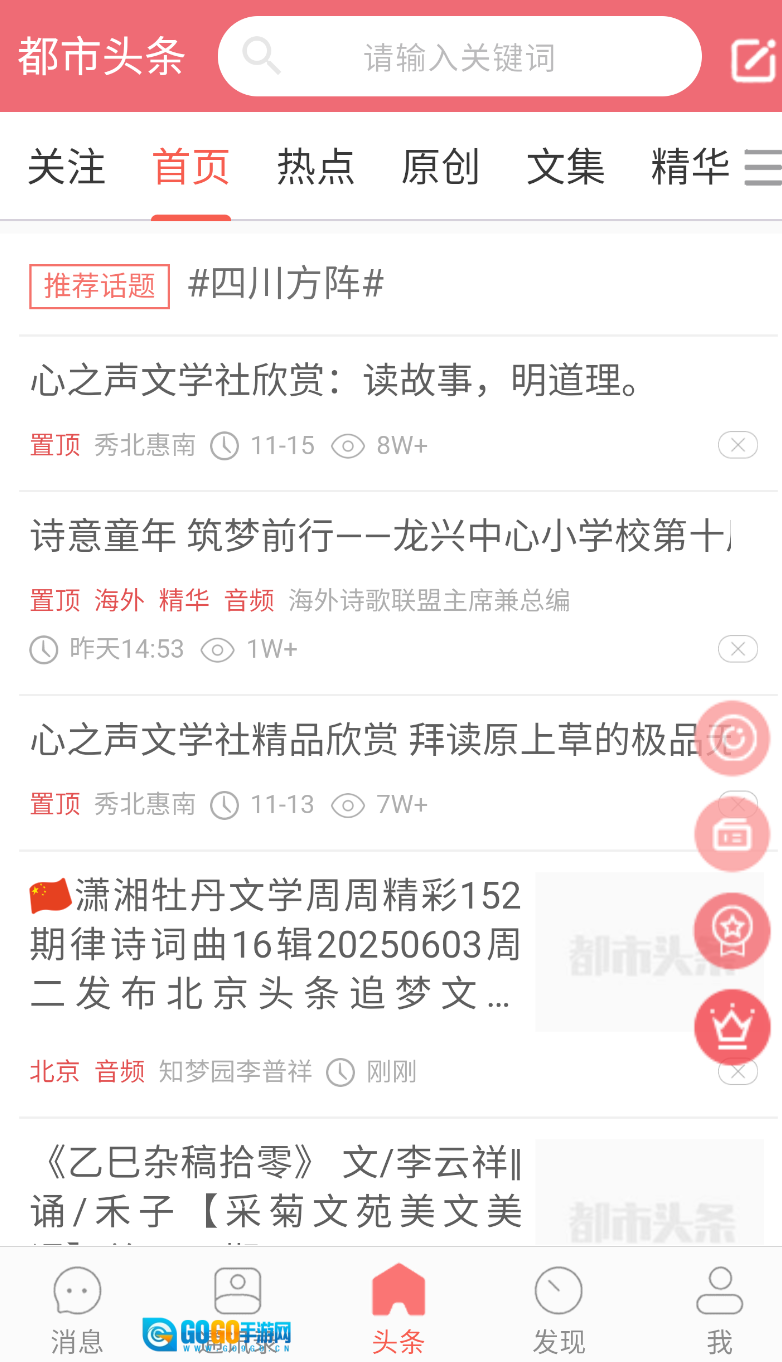Tap the floating medal badge button

pos(732,930)
